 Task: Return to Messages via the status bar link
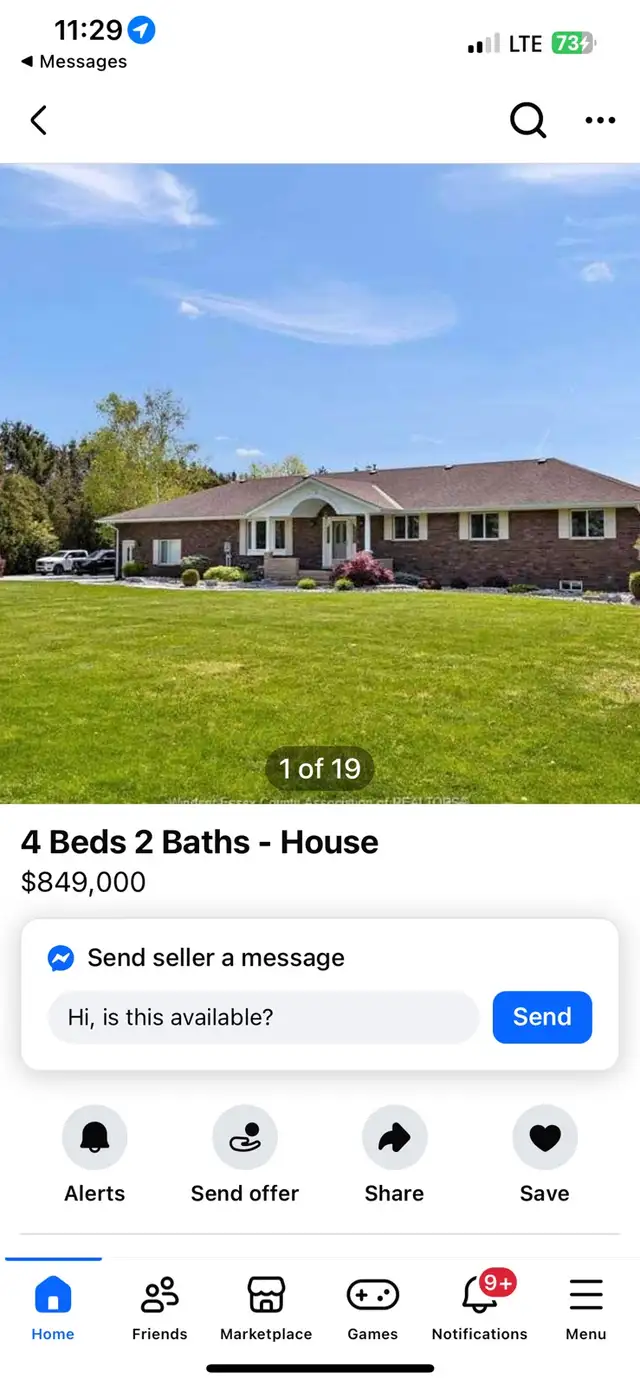click(74, 62)
